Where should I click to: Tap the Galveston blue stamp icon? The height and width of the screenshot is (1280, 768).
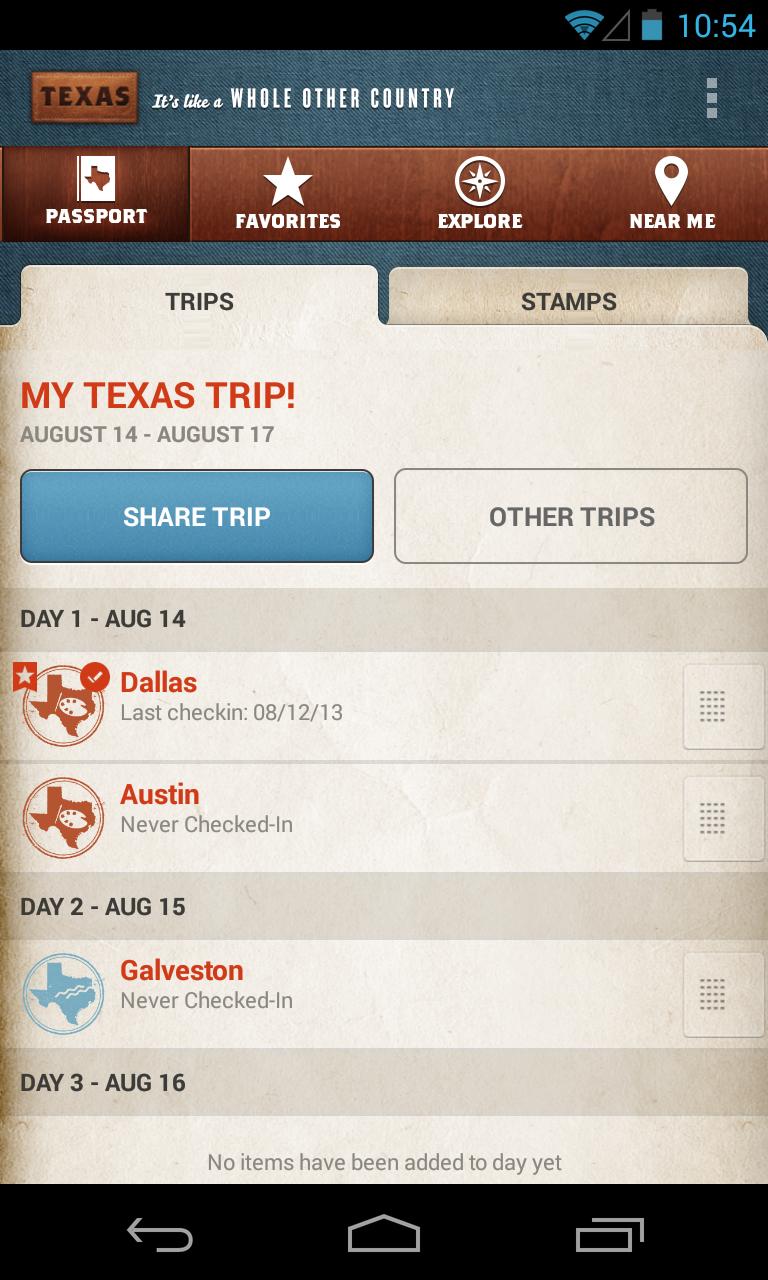pos(62,994)
